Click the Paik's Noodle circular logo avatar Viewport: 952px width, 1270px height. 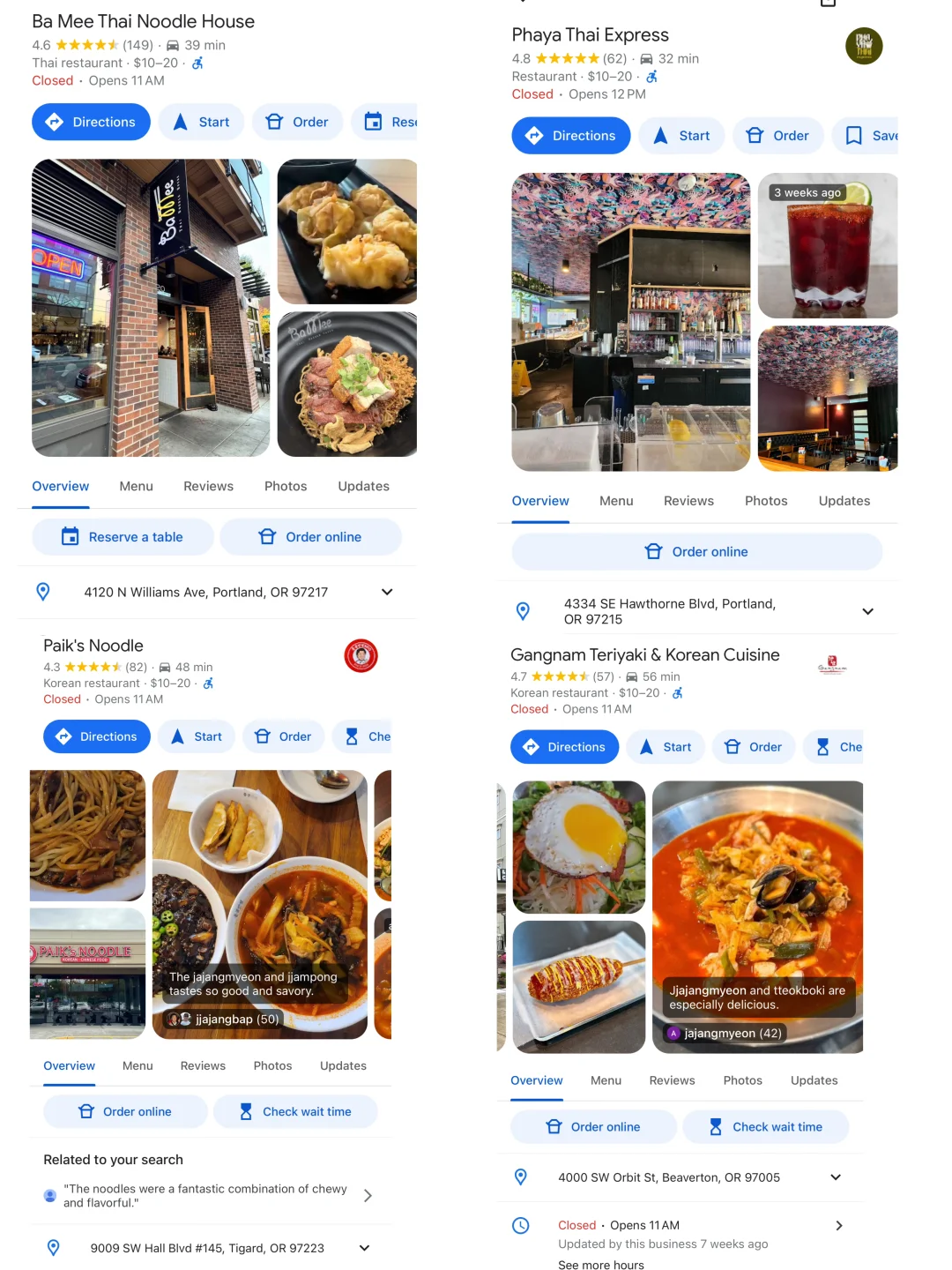(x=361, y=656)
